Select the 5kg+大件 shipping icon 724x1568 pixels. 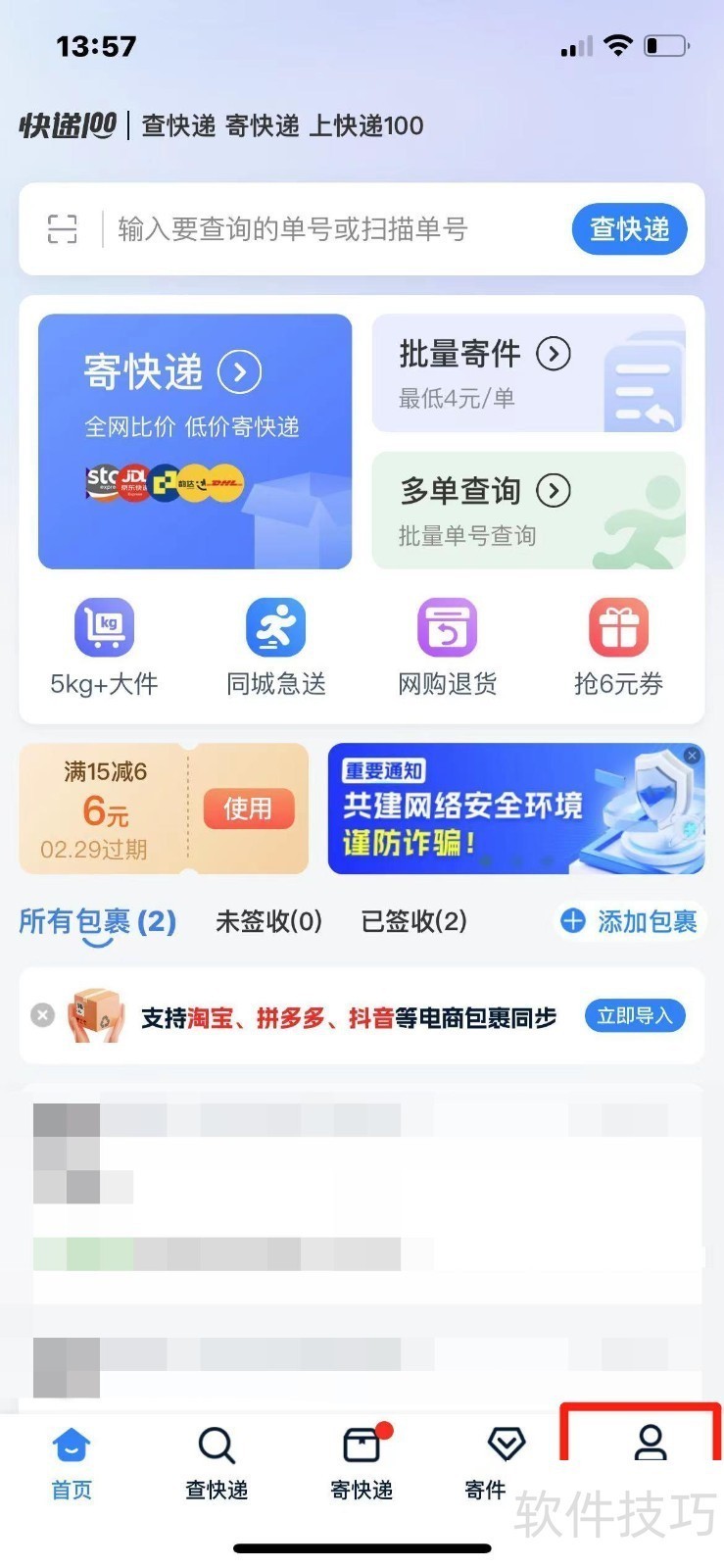click(104, 627)
